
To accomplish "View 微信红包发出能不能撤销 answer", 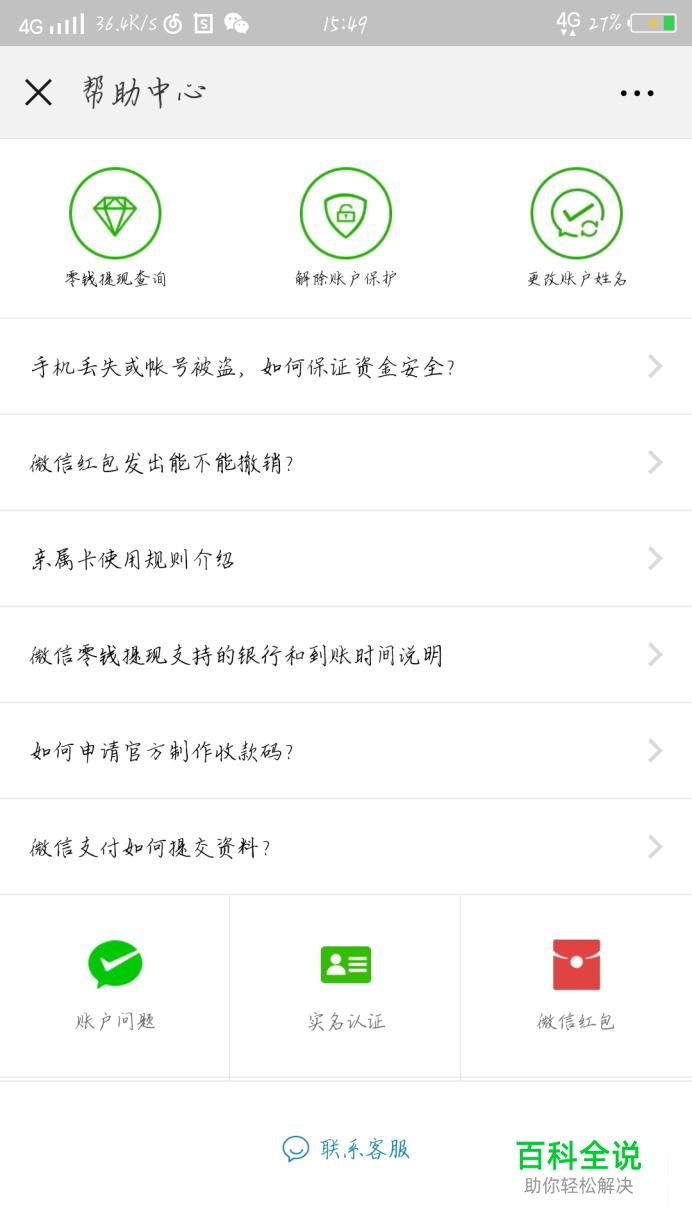I will (346, 463).
